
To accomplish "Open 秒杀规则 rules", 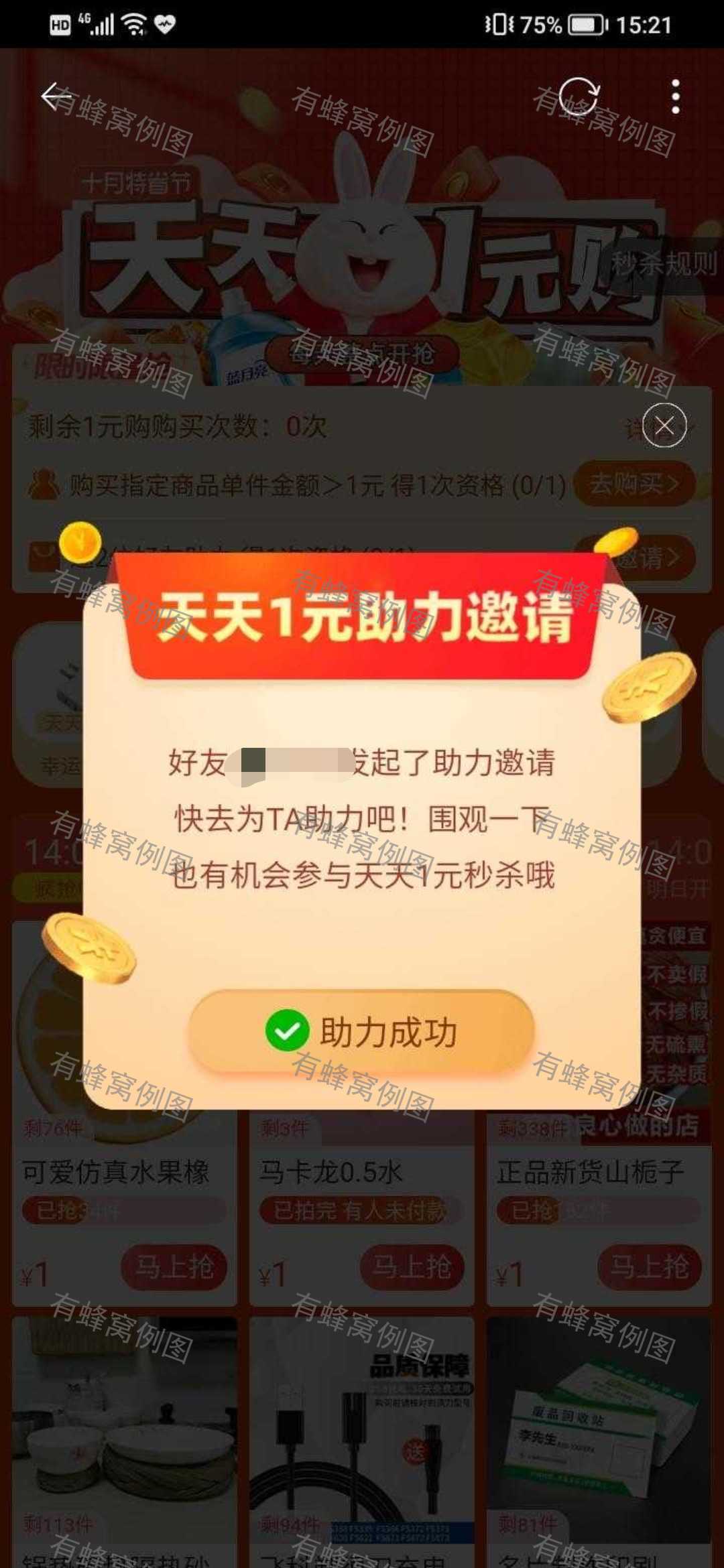I will (664, 265).
